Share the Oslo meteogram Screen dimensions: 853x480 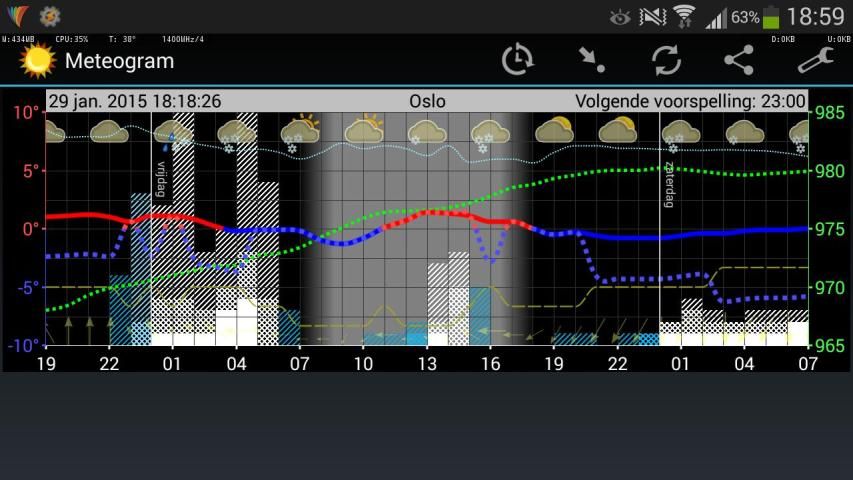[739, 61]
